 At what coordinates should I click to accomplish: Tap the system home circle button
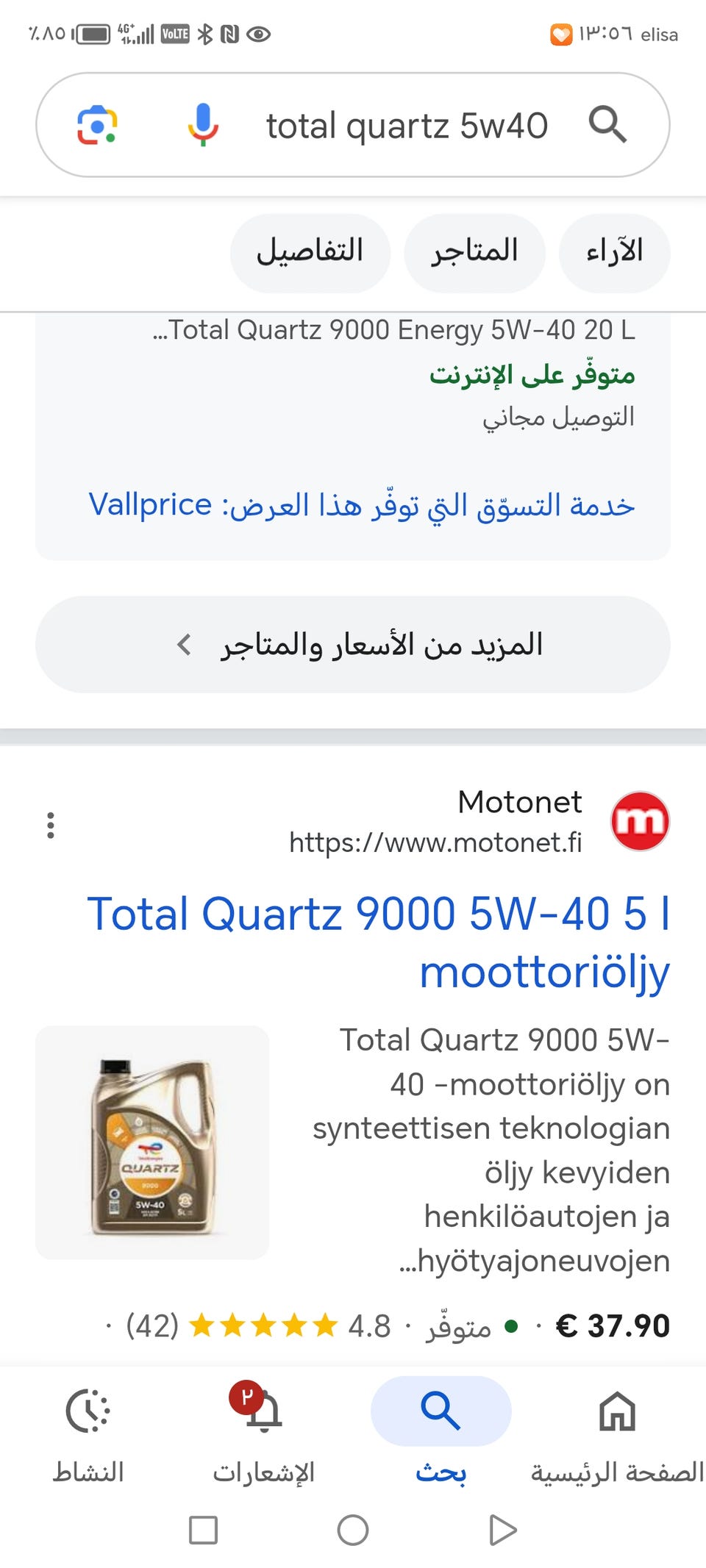pyautogui.click(x=353, y=1531)
